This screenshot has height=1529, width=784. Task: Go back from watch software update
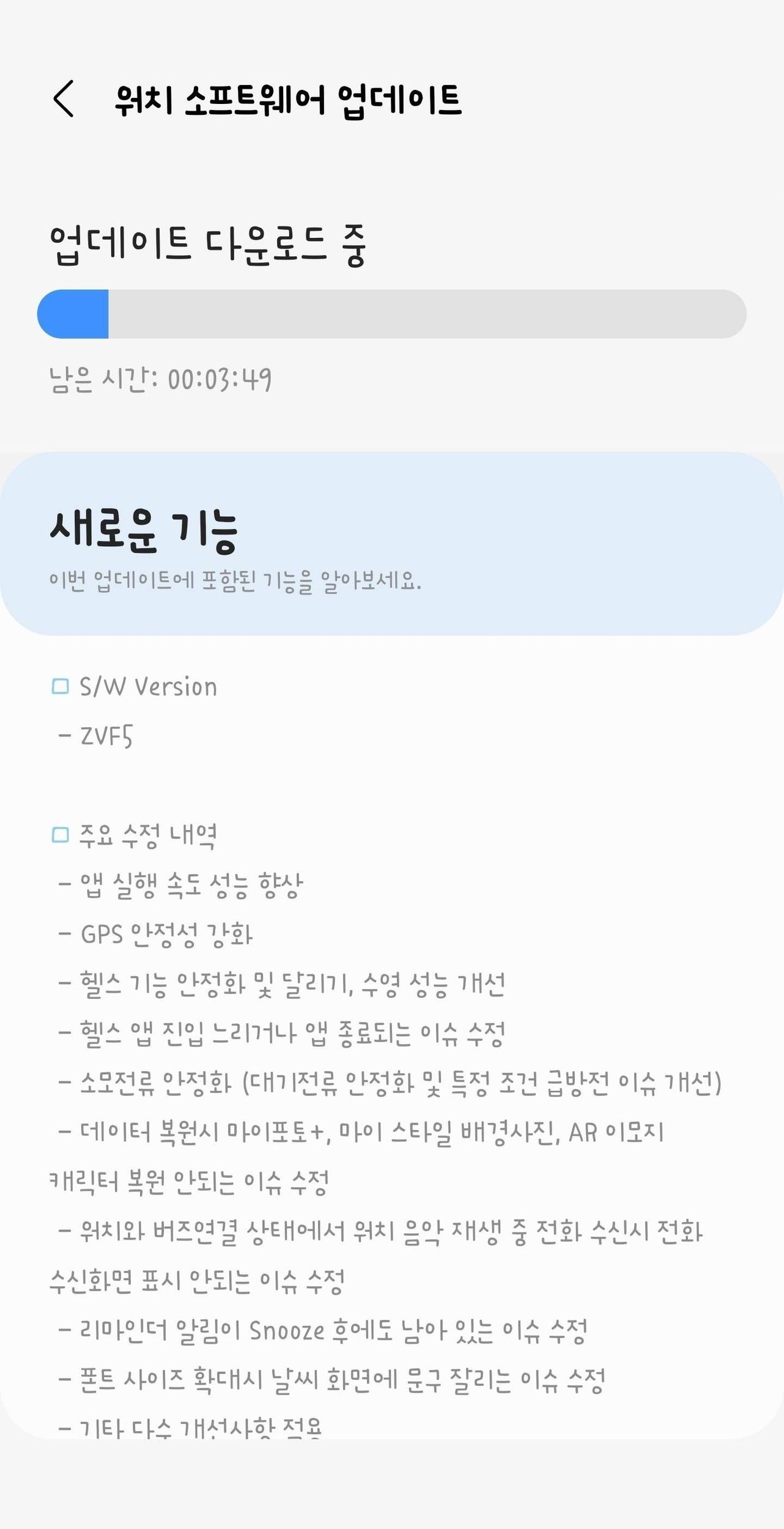(64, 98)
